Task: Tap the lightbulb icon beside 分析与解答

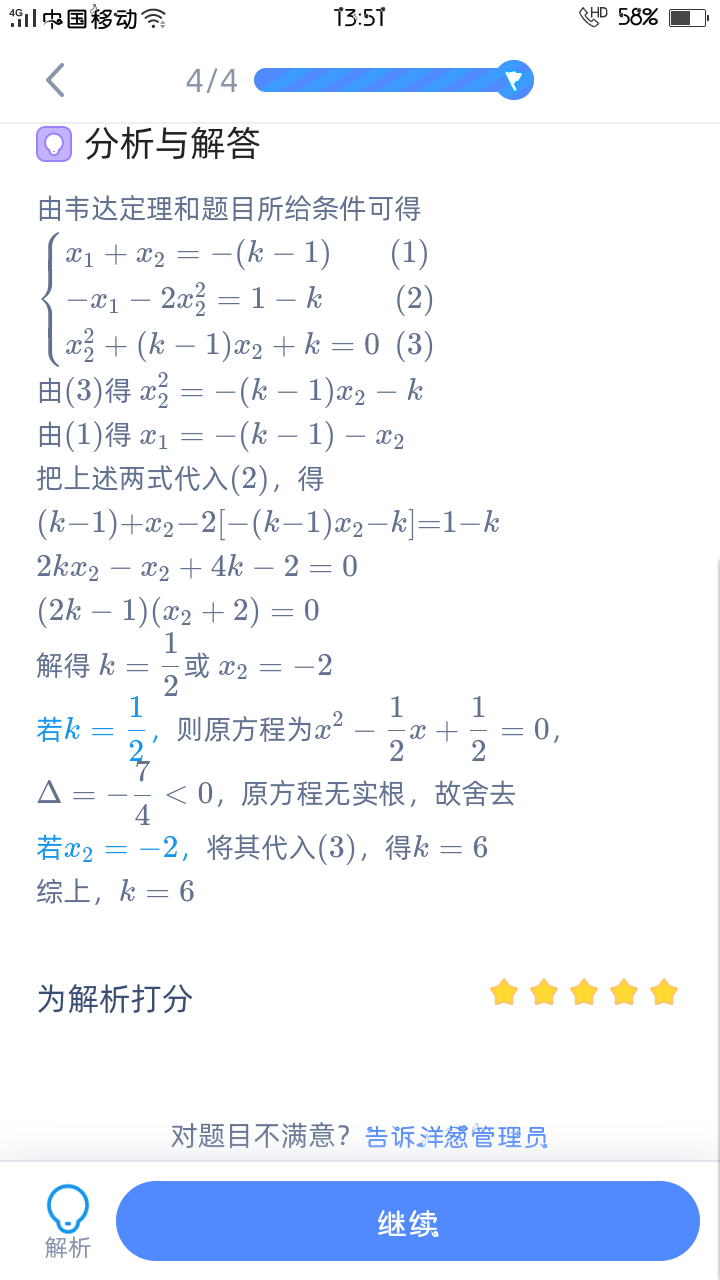Action: click(x=54, y=143)
